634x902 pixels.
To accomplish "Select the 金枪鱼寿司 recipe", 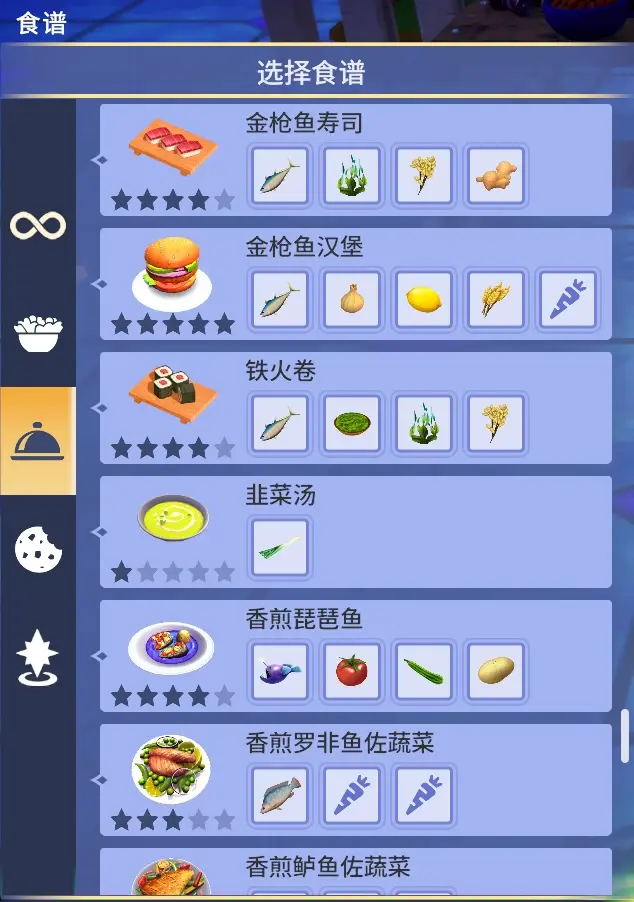I will point(355,160).
